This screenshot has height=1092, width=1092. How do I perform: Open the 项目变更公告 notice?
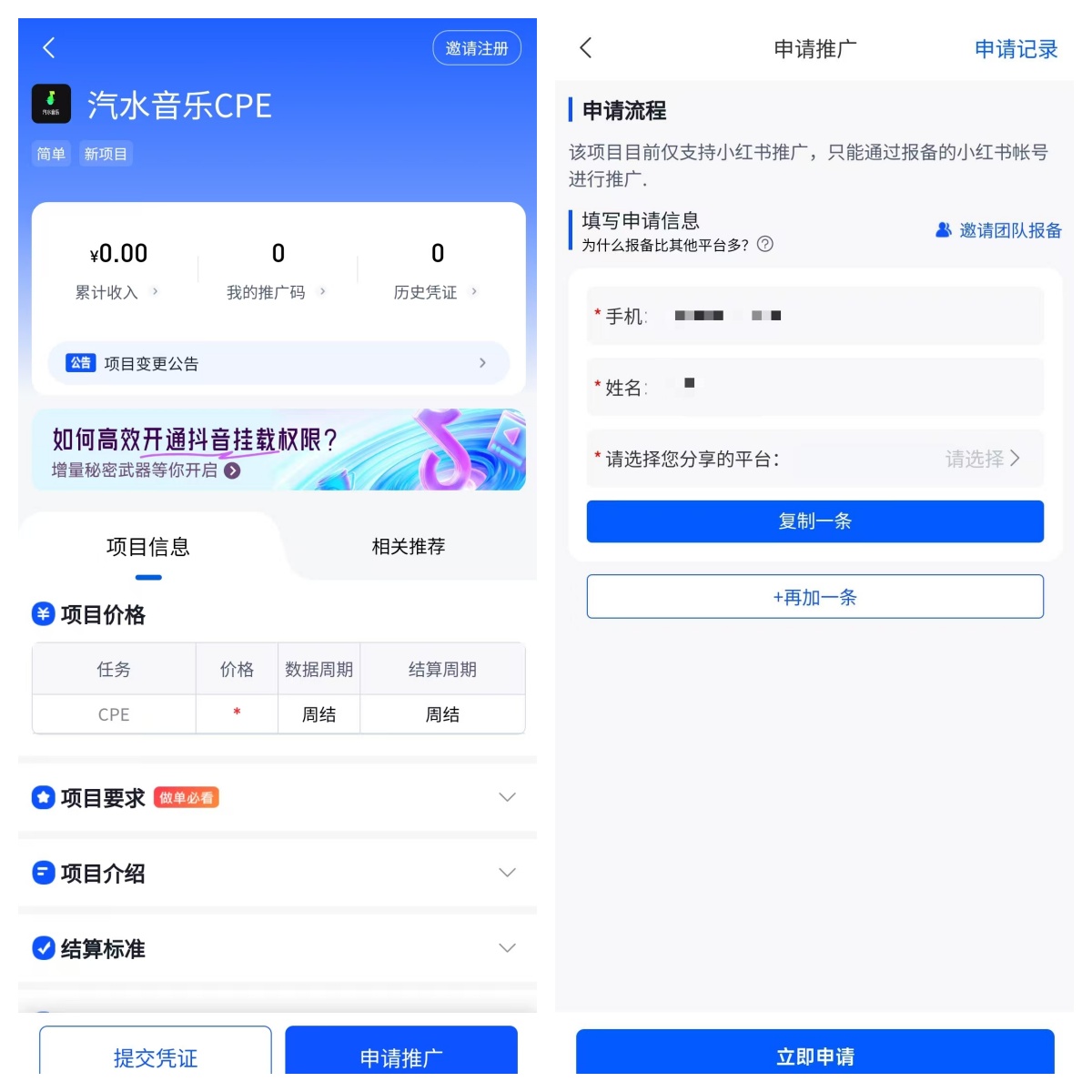(x=278, y=363)
